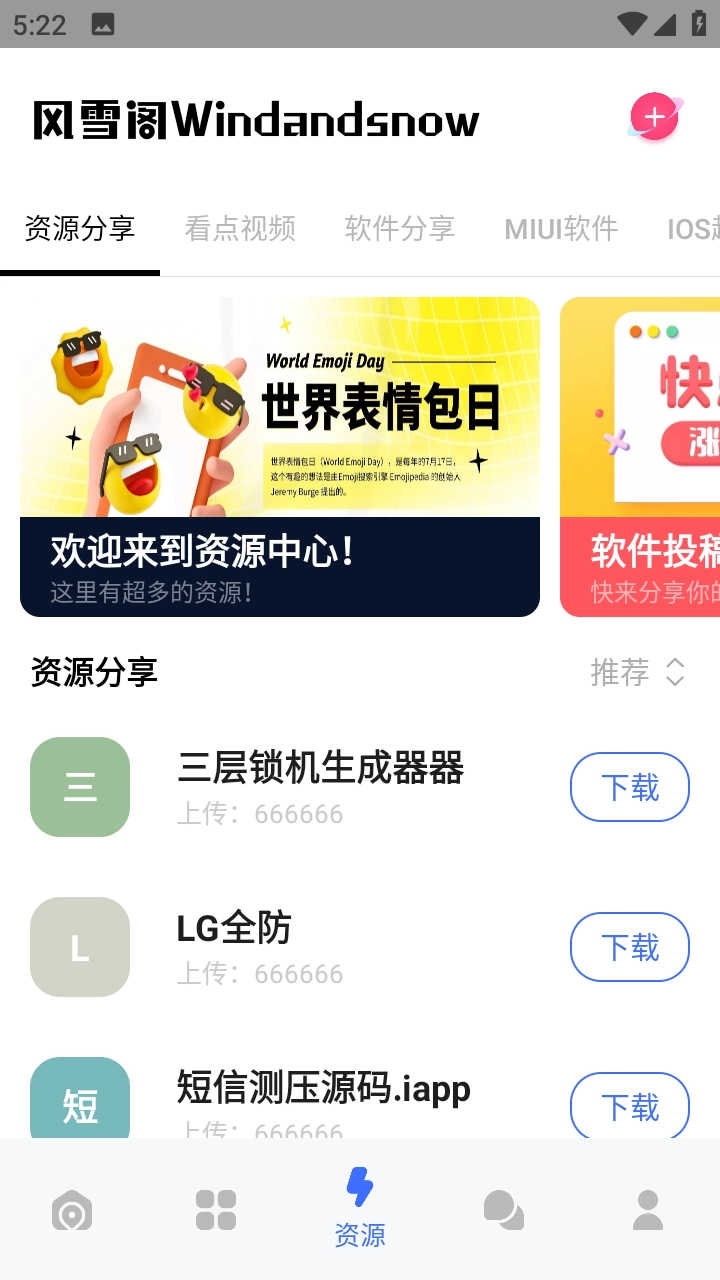Image resolution: width=720 pixels, height=1280 pixels.
Task: Open the chat bubble icon in bottom bar
Action: [504, 1209]
